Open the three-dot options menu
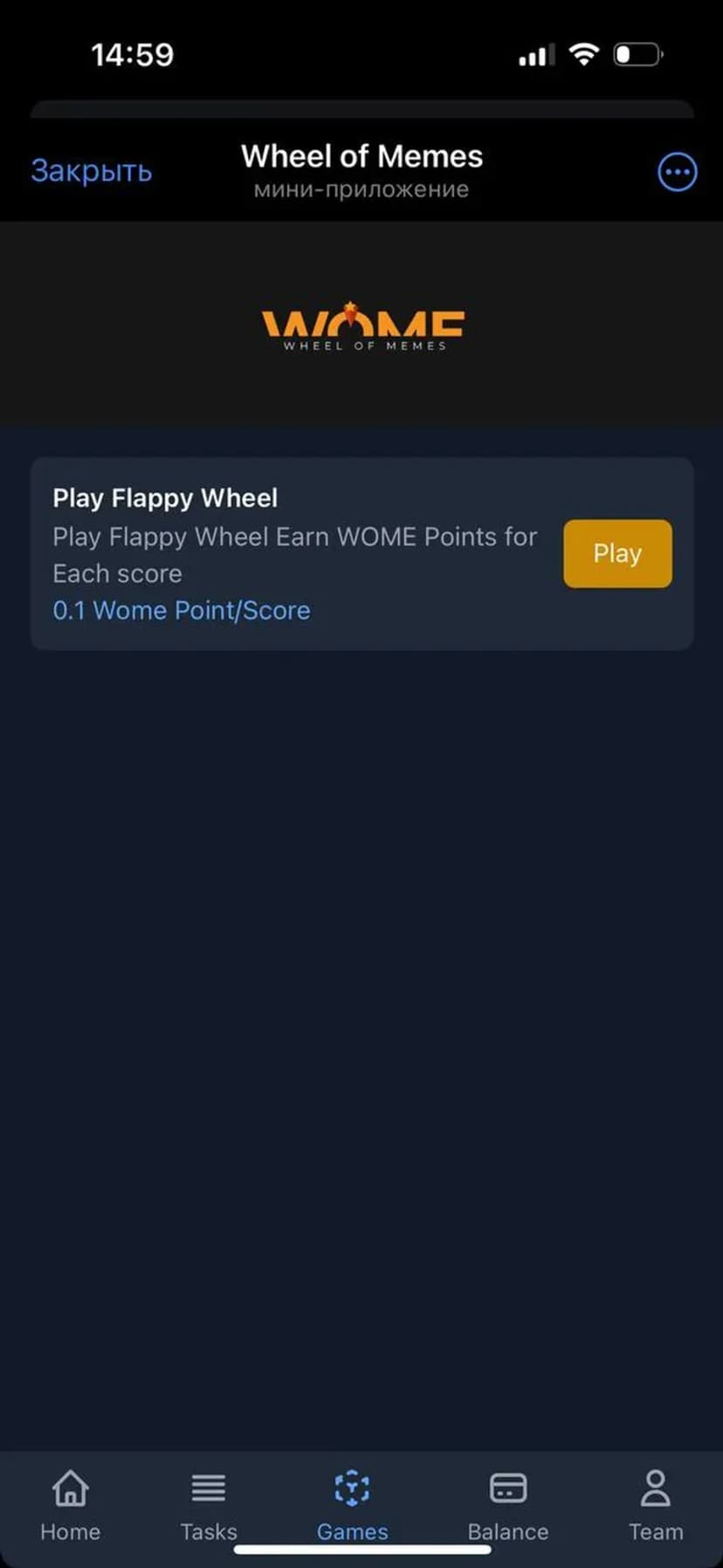 coord(677,172)
